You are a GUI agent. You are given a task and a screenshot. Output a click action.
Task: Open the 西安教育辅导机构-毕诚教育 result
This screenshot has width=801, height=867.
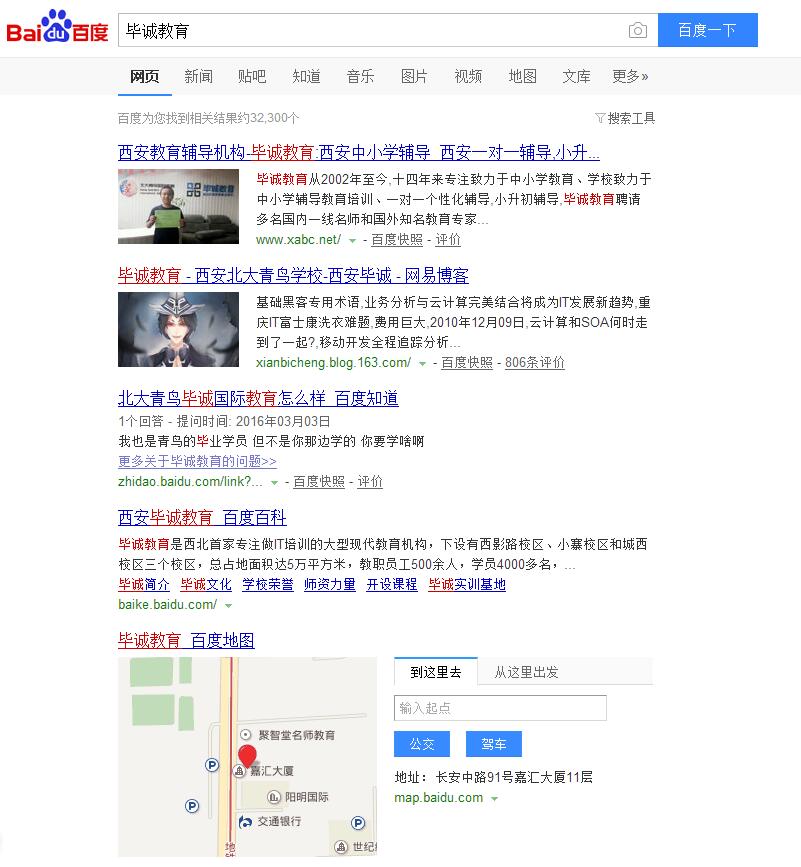[358, 153]
